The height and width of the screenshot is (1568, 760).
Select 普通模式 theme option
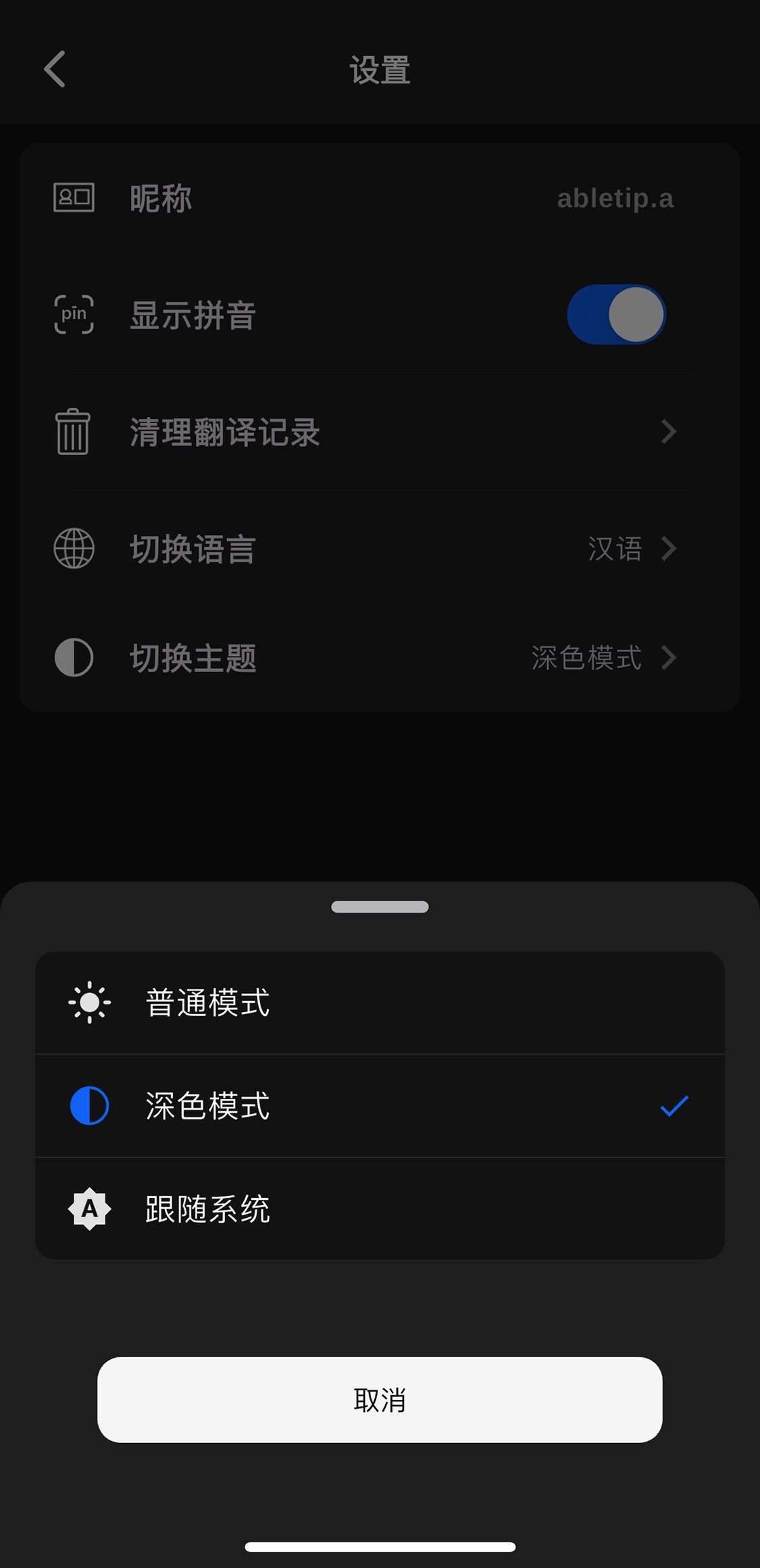[x=378, y=1003]
